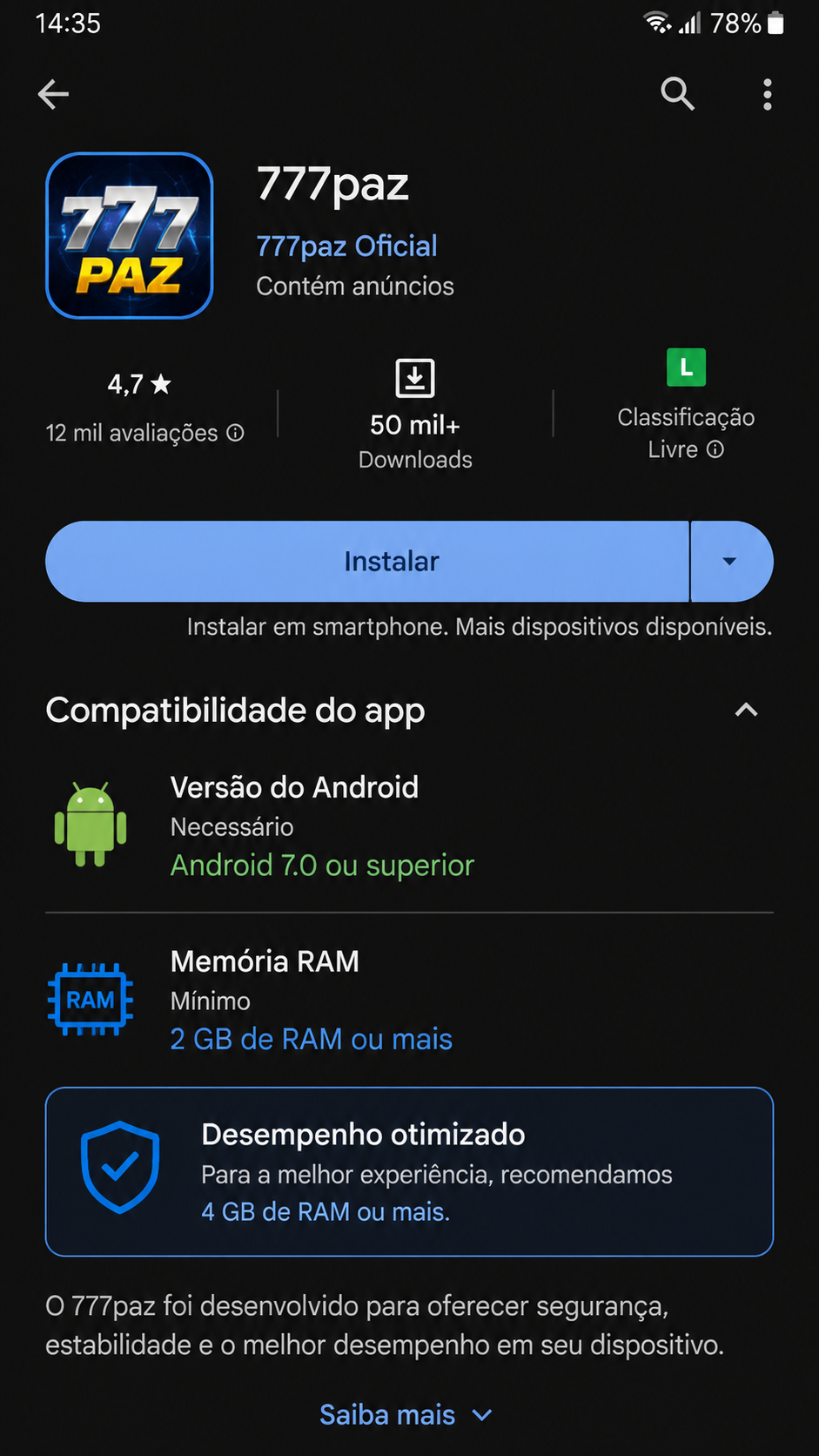Open search with the magnifier icon
This screenshot has width=819, height=1456.
pyautogui.click(x=677, y=93)
